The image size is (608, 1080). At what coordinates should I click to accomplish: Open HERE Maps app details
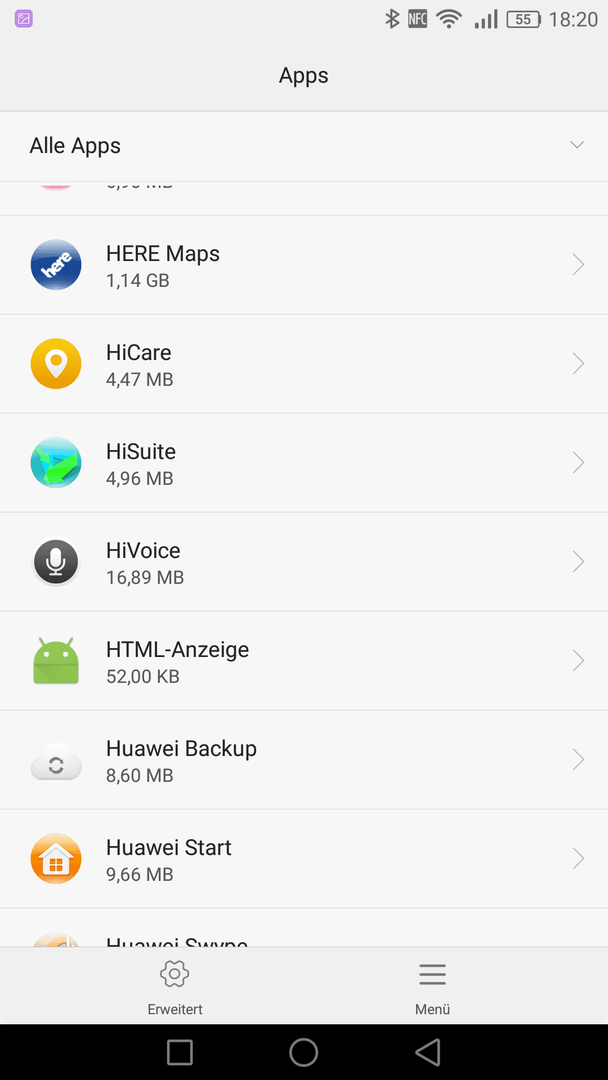click(x=304, y=265)
